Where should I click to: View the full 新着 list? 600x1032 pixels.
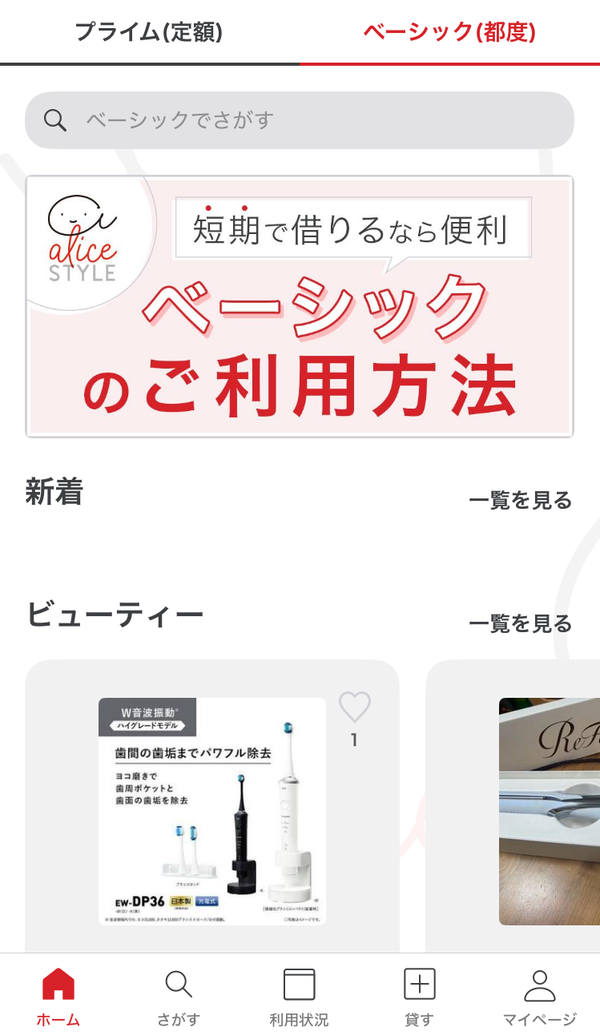(x=520, y=501)
